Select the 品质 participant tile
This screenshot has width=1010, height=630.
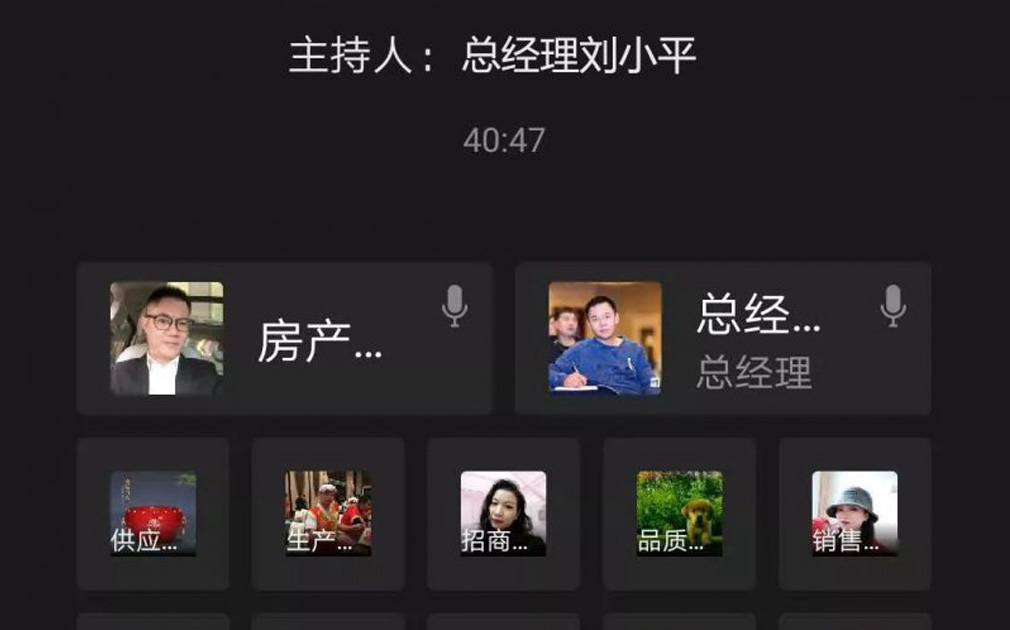(679, 514)
